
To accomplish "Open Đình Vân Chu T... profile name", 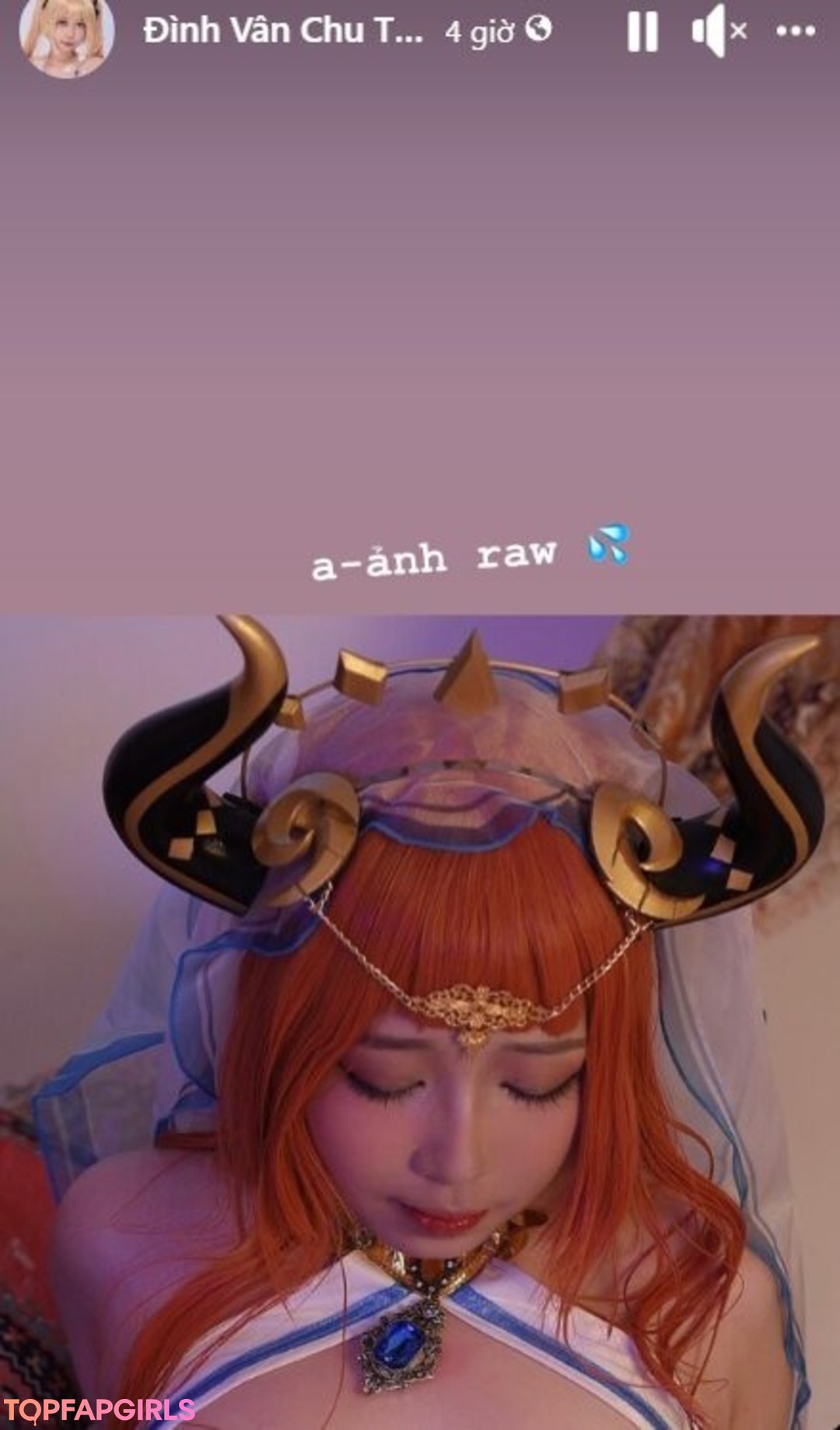I will click(283, 31).
